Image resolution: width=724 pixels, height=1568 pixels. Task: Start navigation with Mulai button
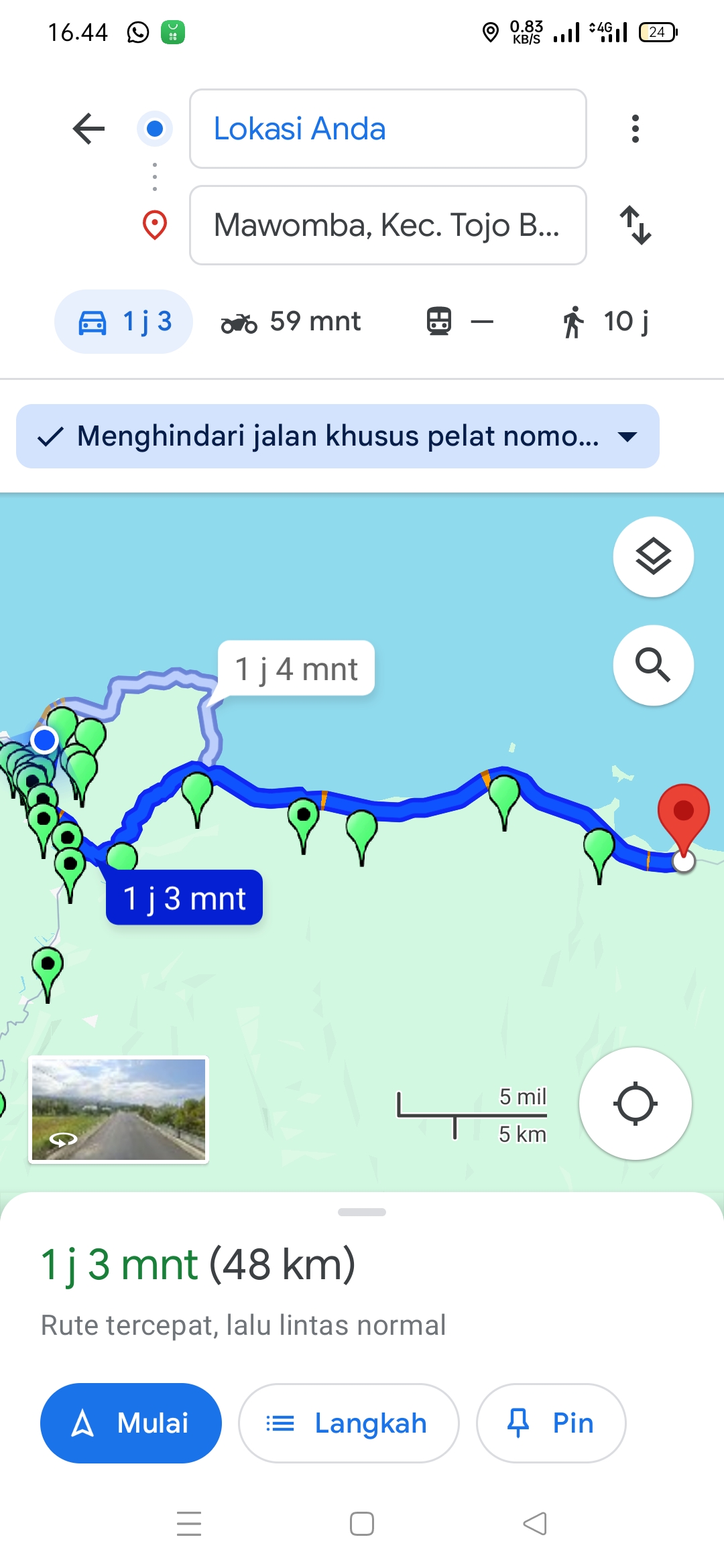[131, 1423]
